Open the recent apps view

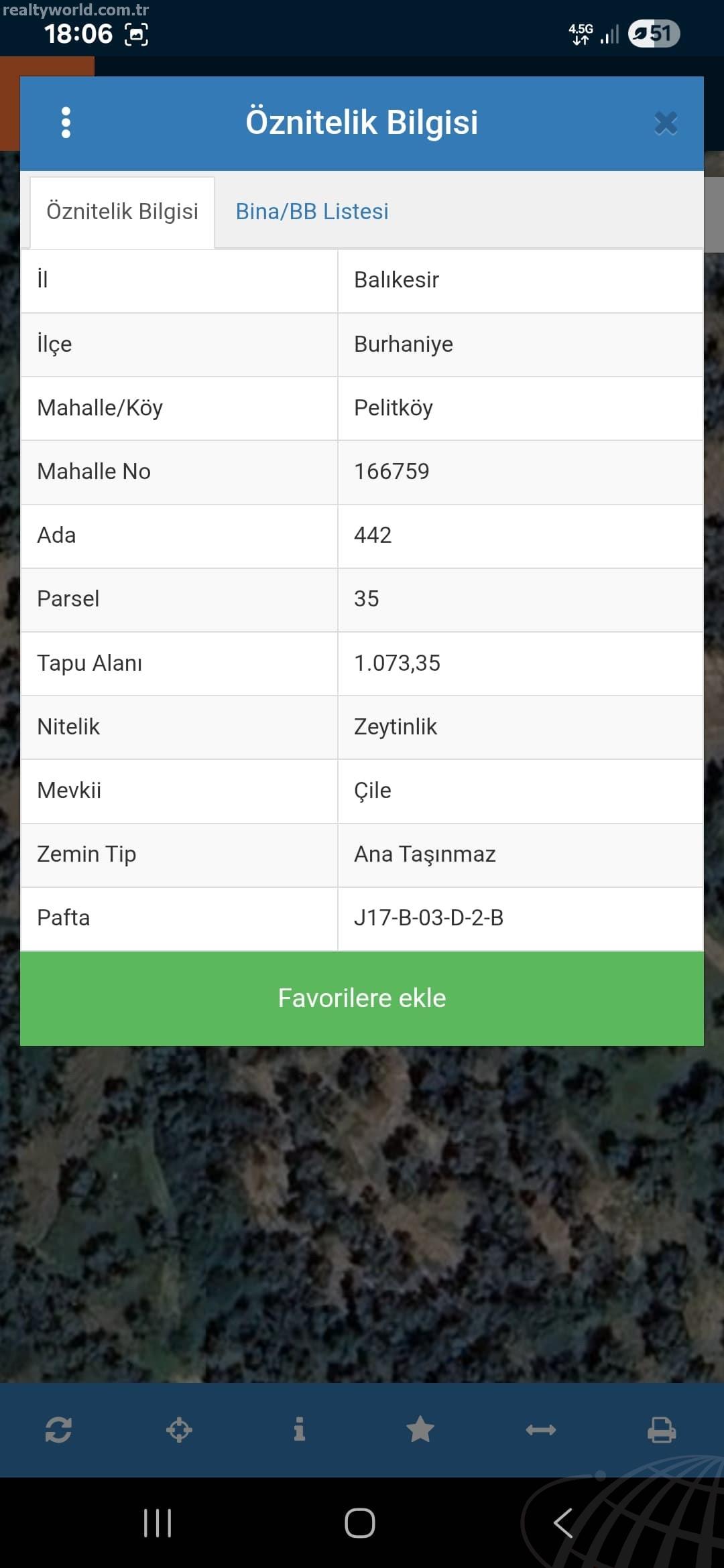[158, 1523]
